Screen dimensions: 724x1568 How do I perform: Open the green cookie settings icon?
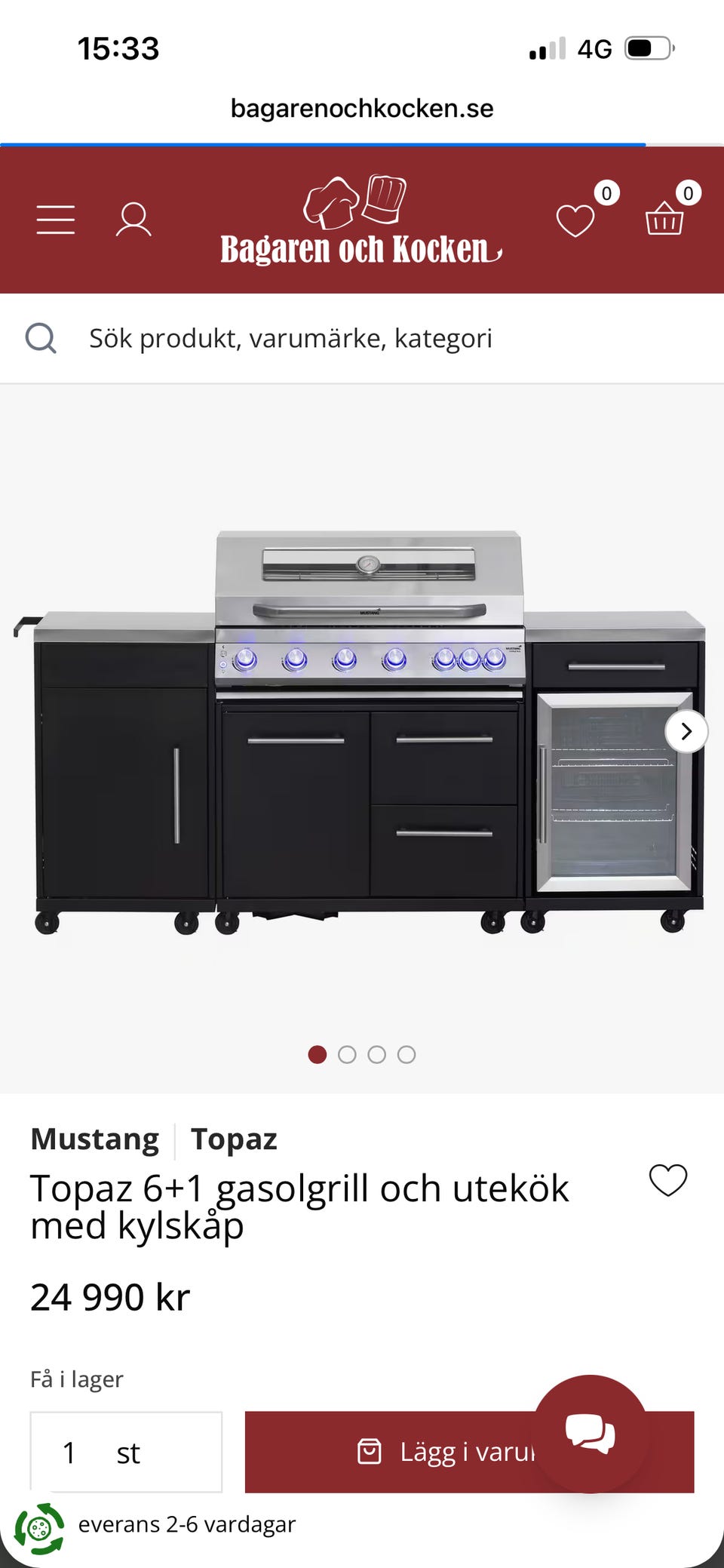click(x=39, y=1529)
